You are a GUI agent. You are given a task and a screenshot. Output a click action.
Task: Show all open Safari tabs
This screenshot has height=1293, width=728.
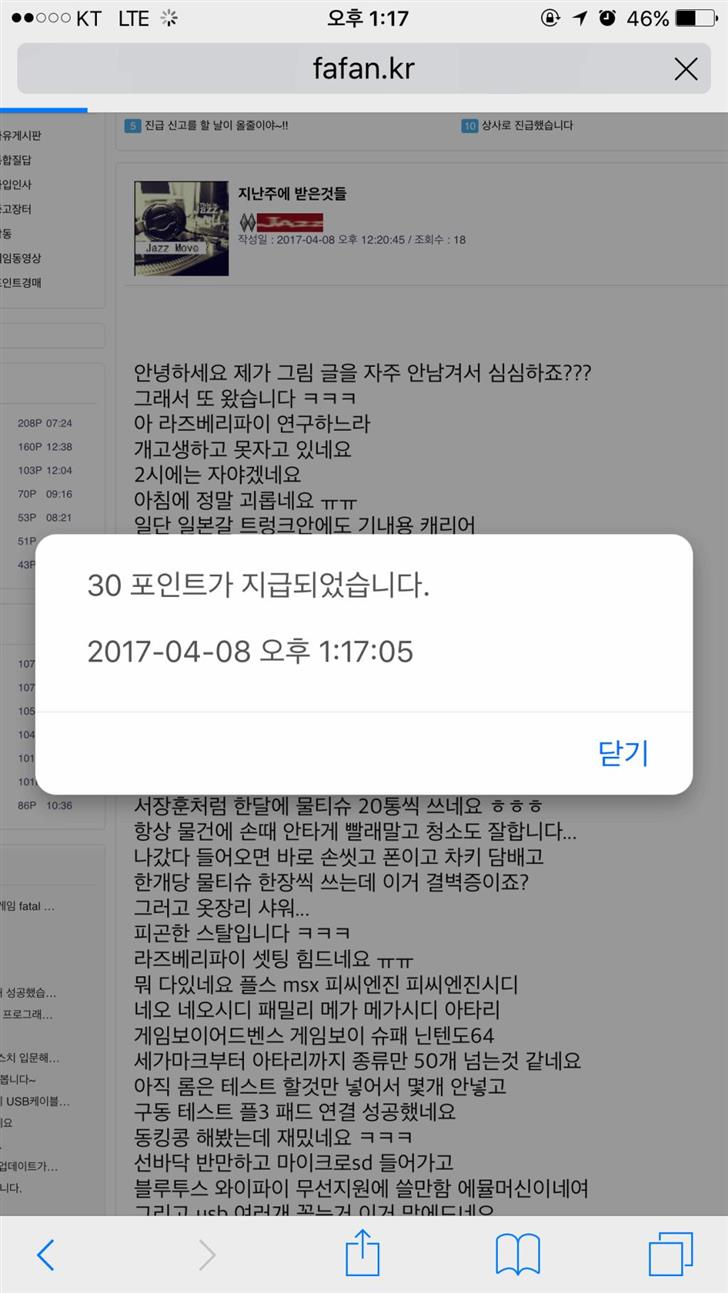click(x=670, y=1254)
